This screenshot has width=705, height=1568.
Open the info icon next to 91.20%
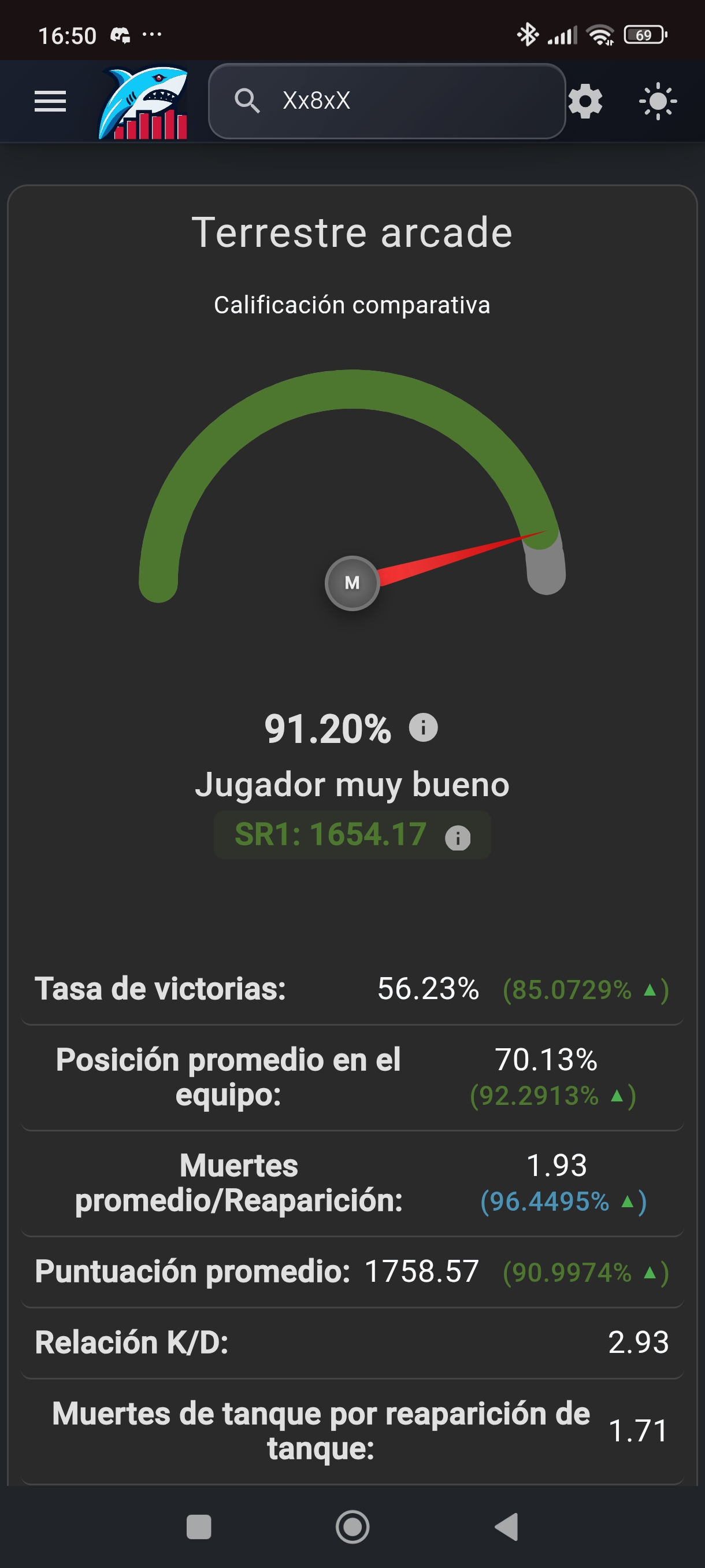(424, 727)
